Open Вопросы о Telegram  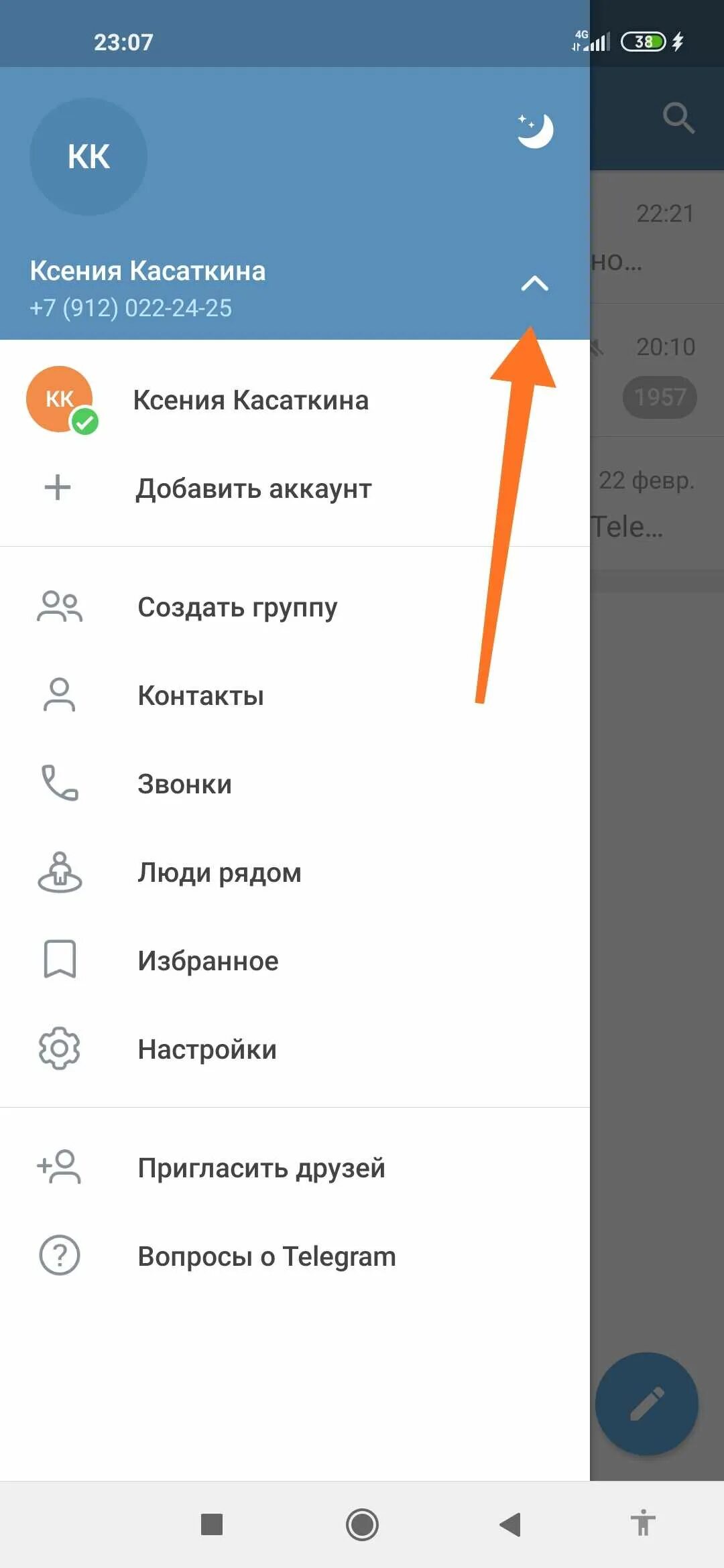click(x=295, y=1256)
